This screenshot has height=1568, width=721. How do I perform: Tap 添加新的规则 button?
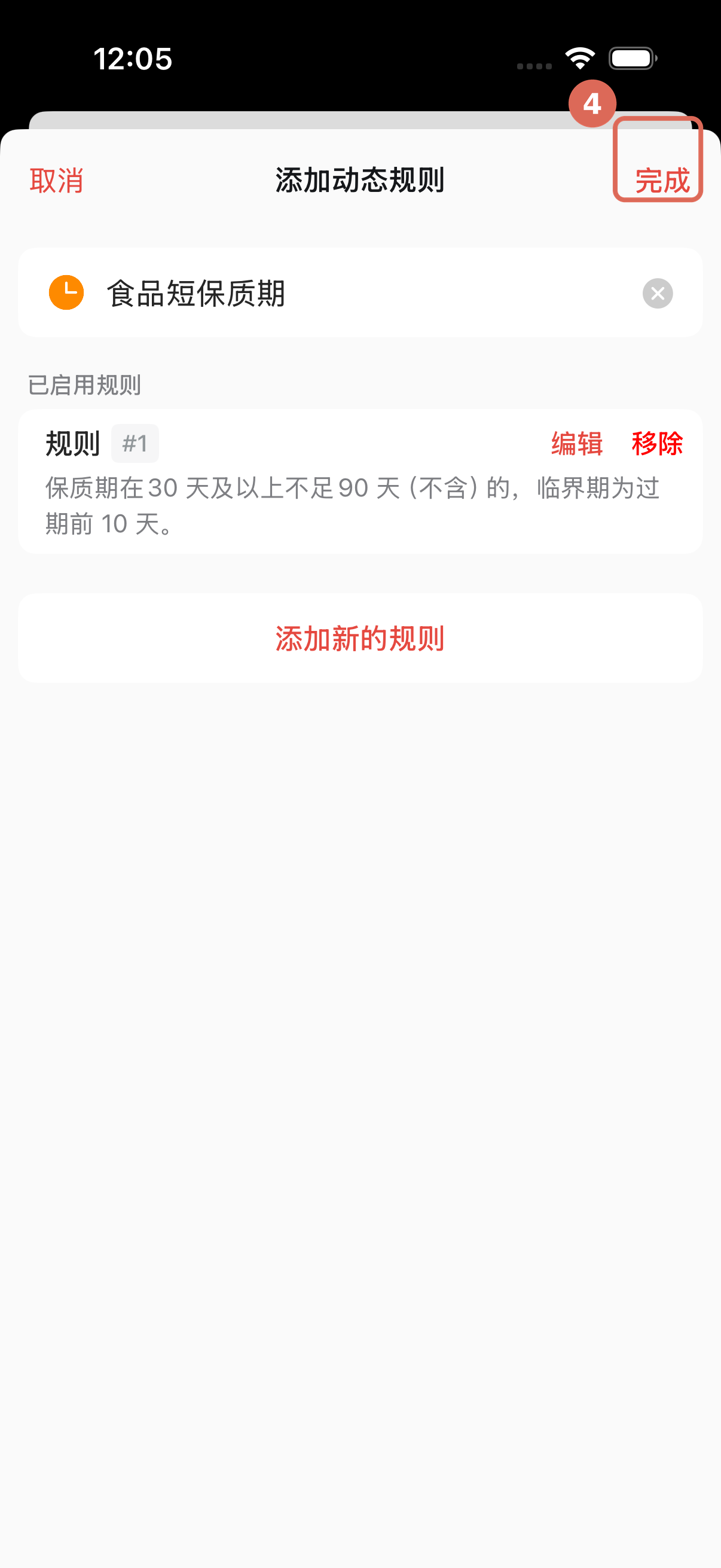coord(360,638)
